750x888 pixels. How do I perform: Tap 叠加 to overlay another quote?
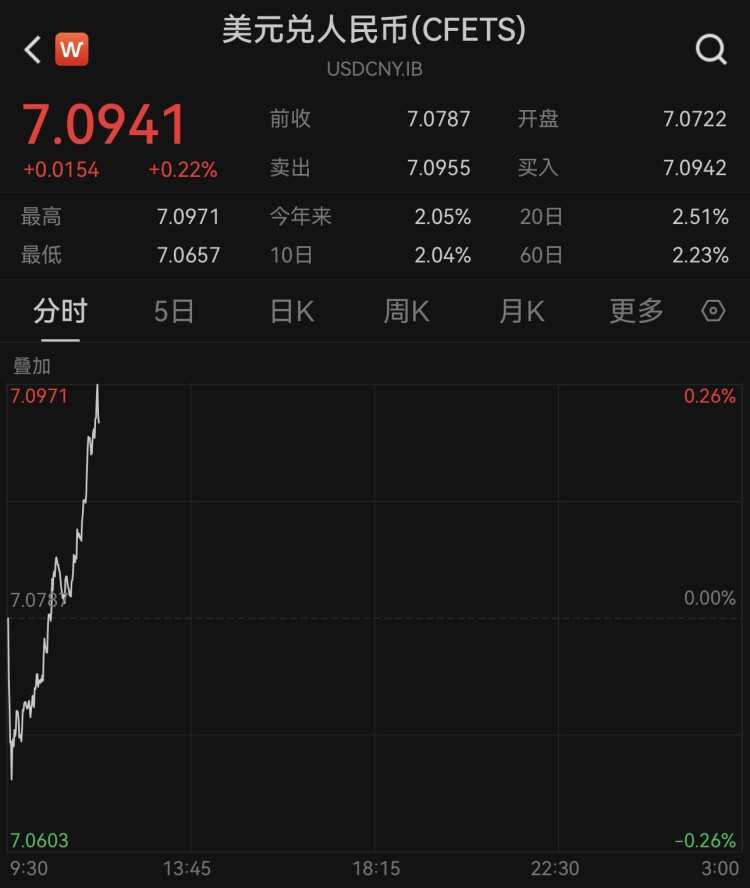[31, 366]
